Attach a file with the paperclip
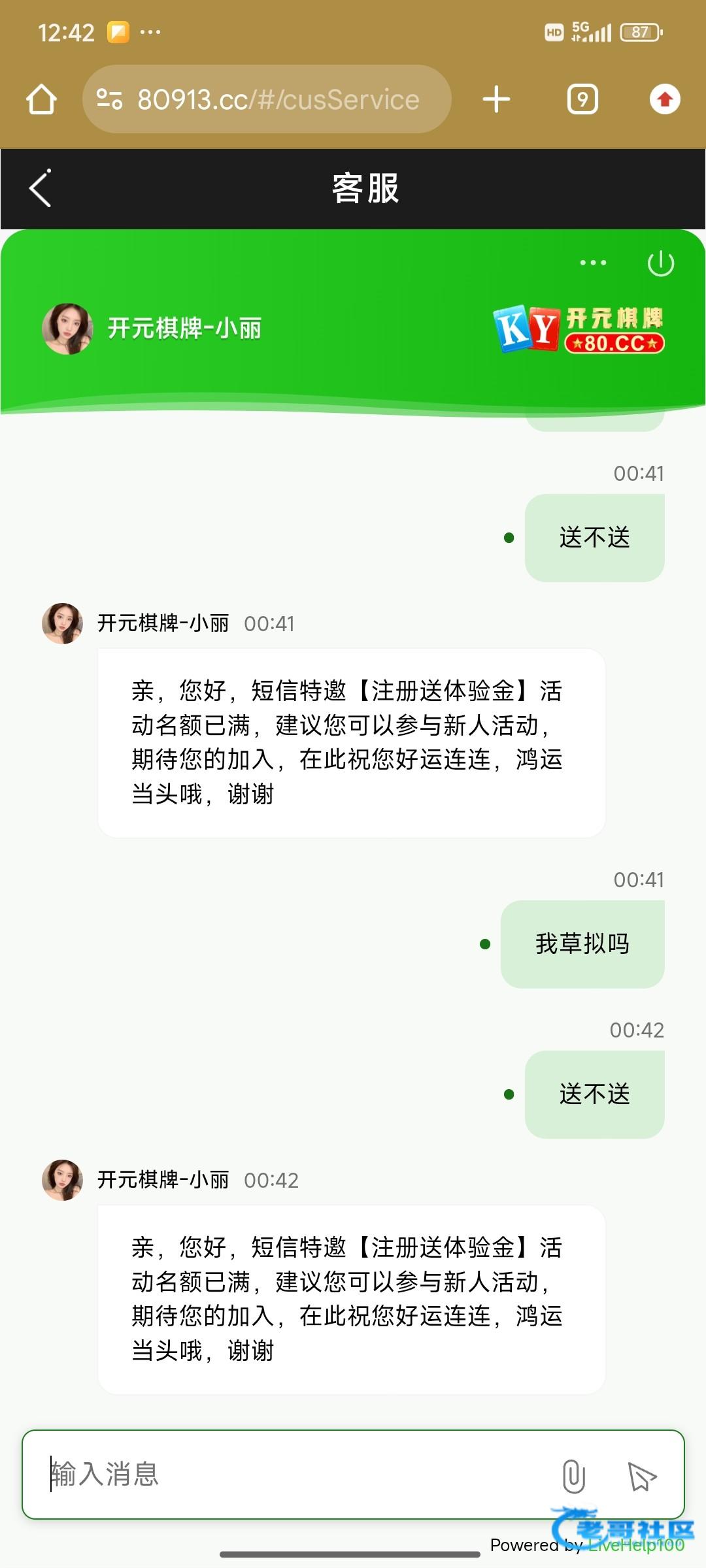 click(573, 1476)
